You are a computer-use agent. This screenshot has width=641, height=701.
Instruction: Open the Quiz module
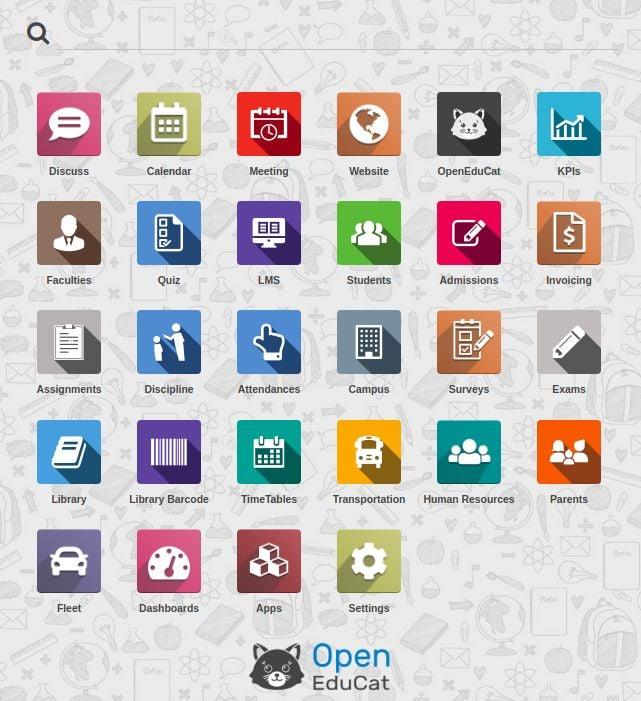click(x=169, y=234)
